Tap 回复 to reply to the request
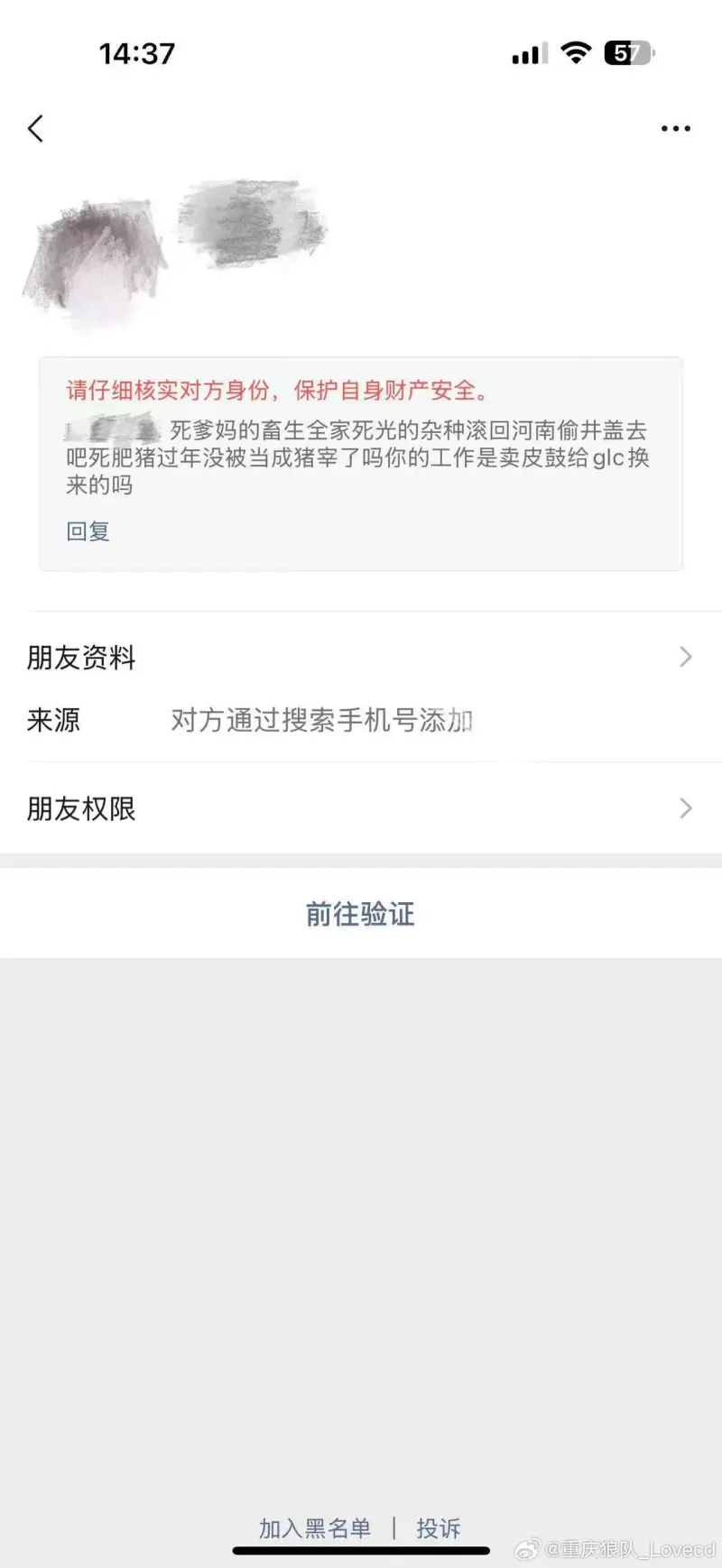This screenshot has width=722, height=1568. pos(88,531)
